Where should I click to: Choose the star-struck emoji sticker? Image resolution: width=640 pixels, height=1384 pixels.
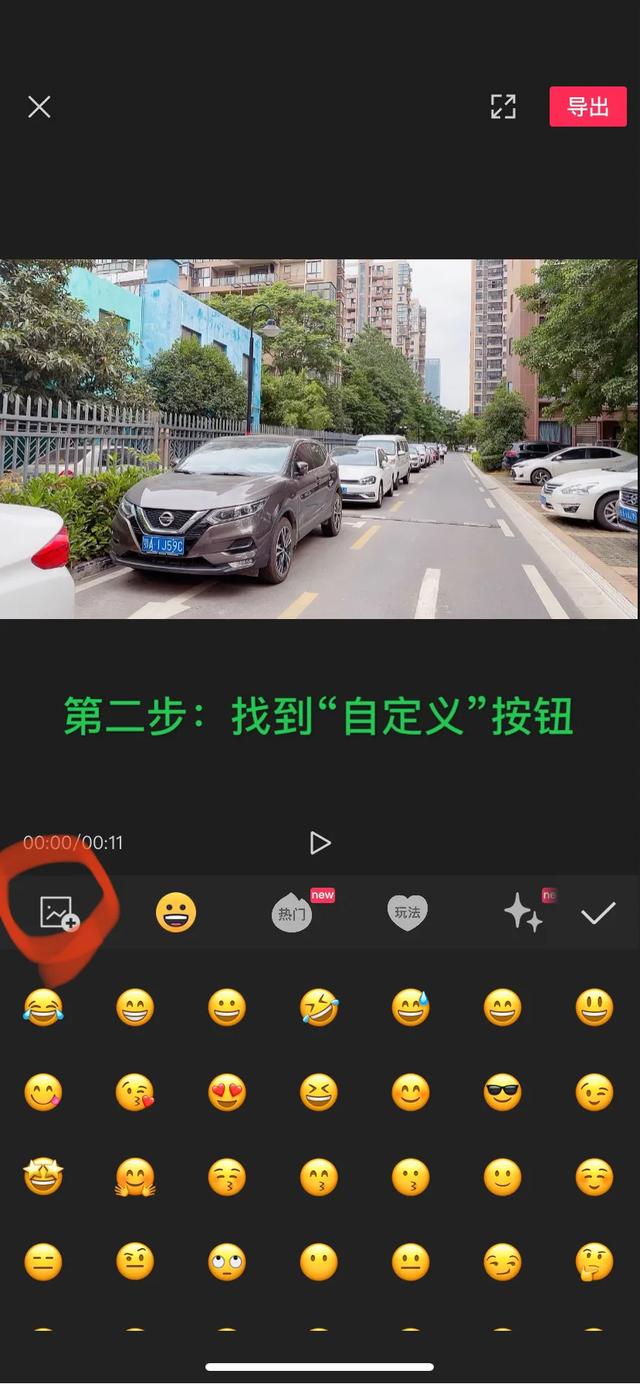pos(43,1178)
